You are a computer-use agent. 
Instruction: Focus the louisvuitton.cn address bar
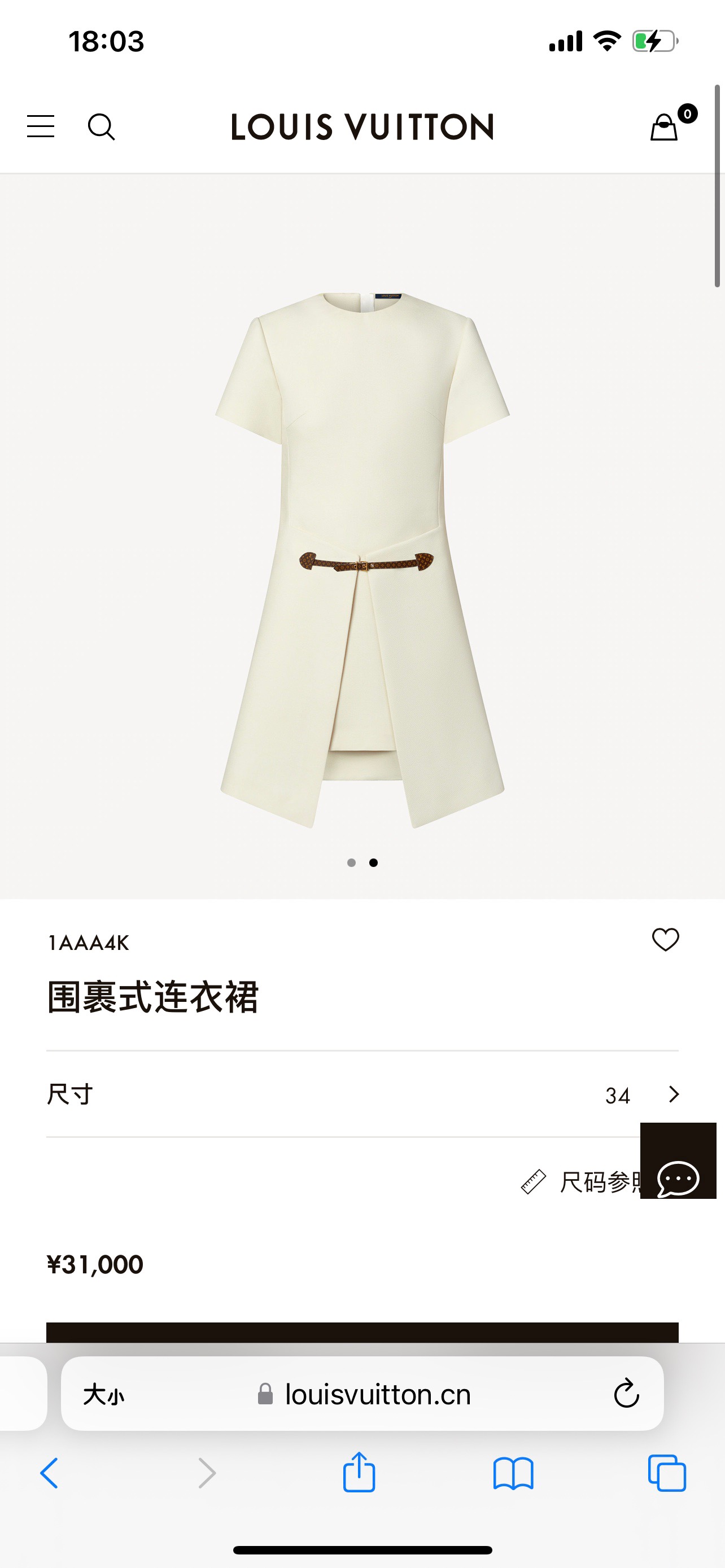tap(377, 1394)
